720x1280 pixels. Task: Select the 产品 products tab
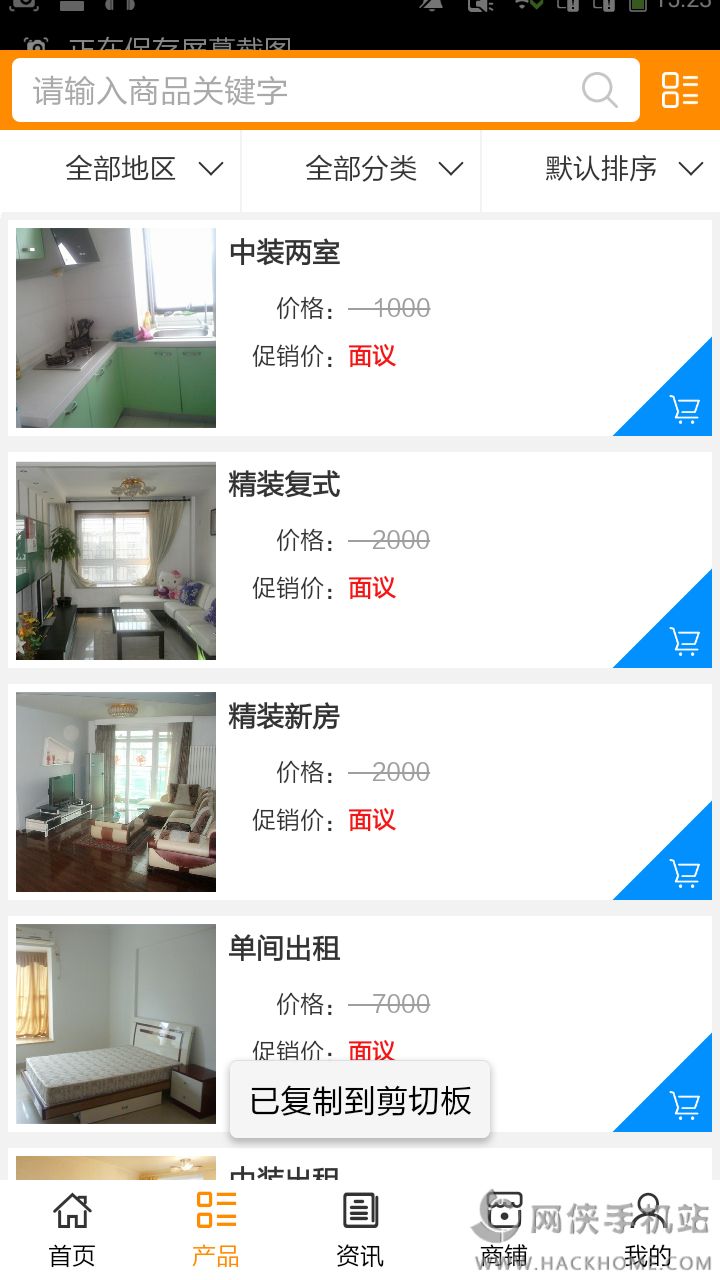pyautogui.click(x=216, y=1230)
